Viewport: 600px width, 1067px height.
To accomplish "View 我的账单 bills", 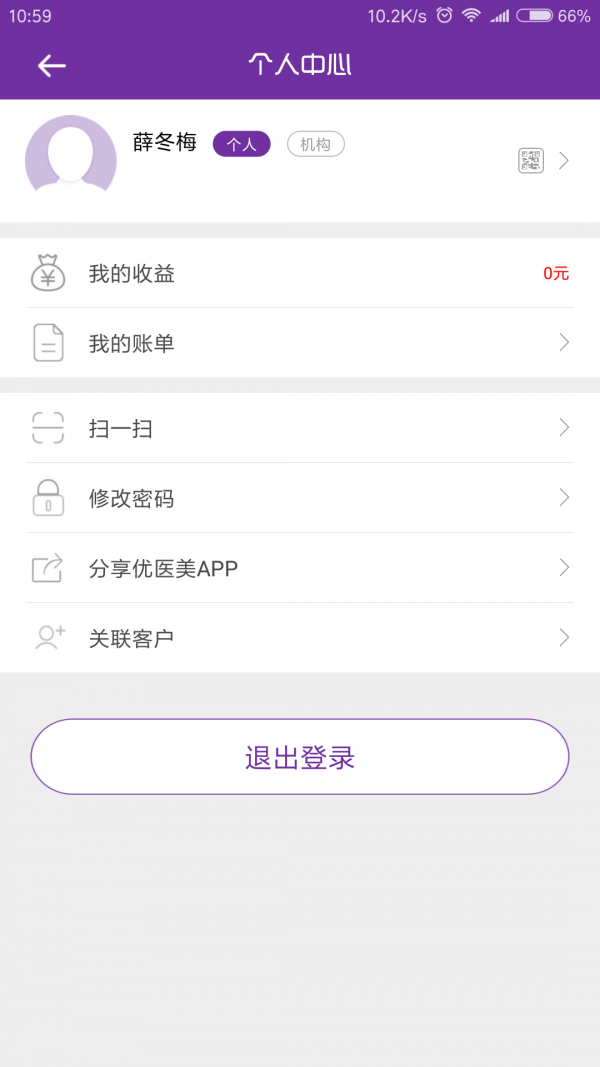I will [x=300, y=343].
